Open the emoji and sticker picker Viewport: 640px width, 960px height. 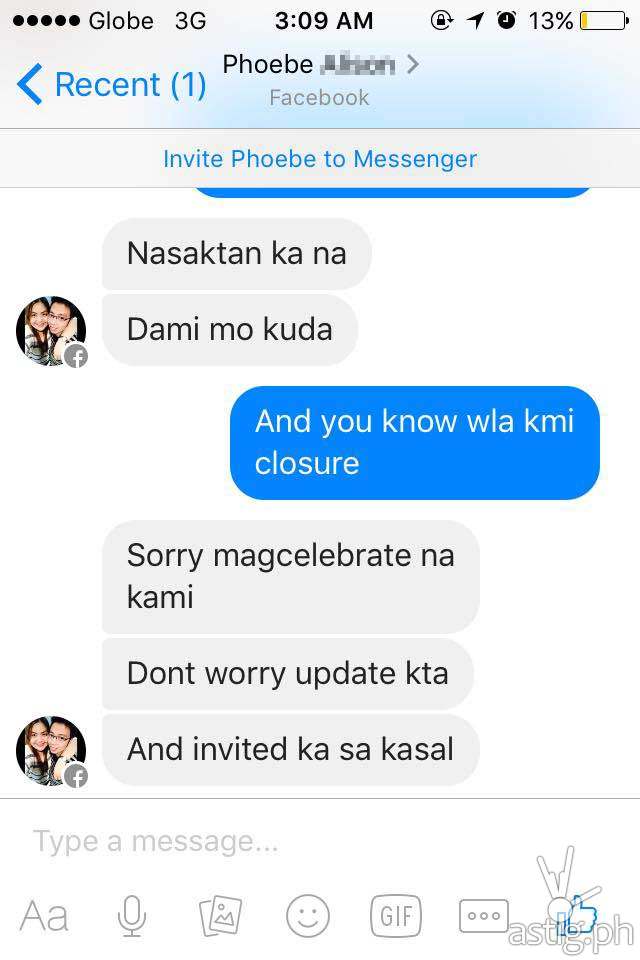308,915
